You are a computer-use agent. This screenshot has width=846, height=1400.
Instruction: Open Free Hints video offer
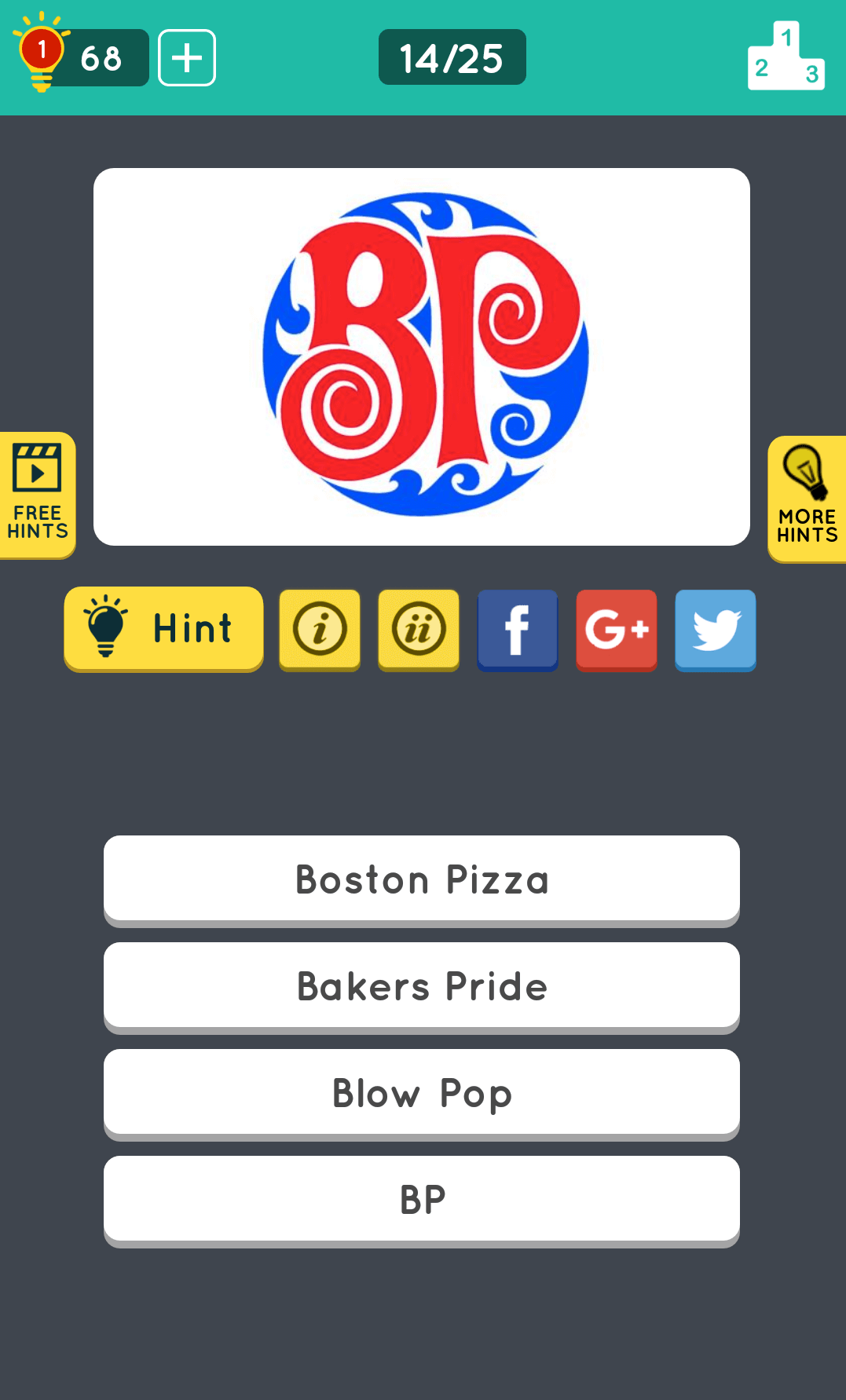38,495
